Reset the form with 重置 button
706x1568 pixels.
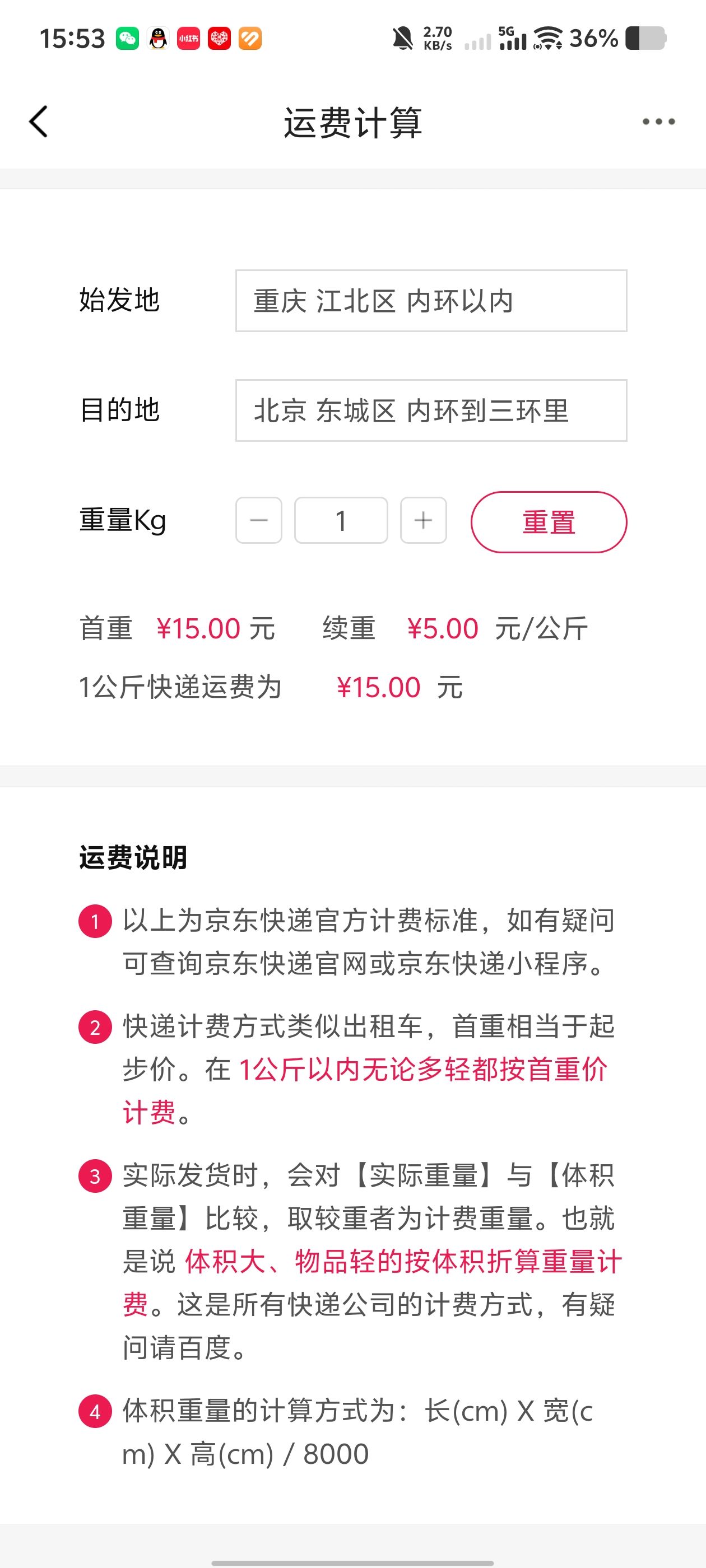click(549, 522)
